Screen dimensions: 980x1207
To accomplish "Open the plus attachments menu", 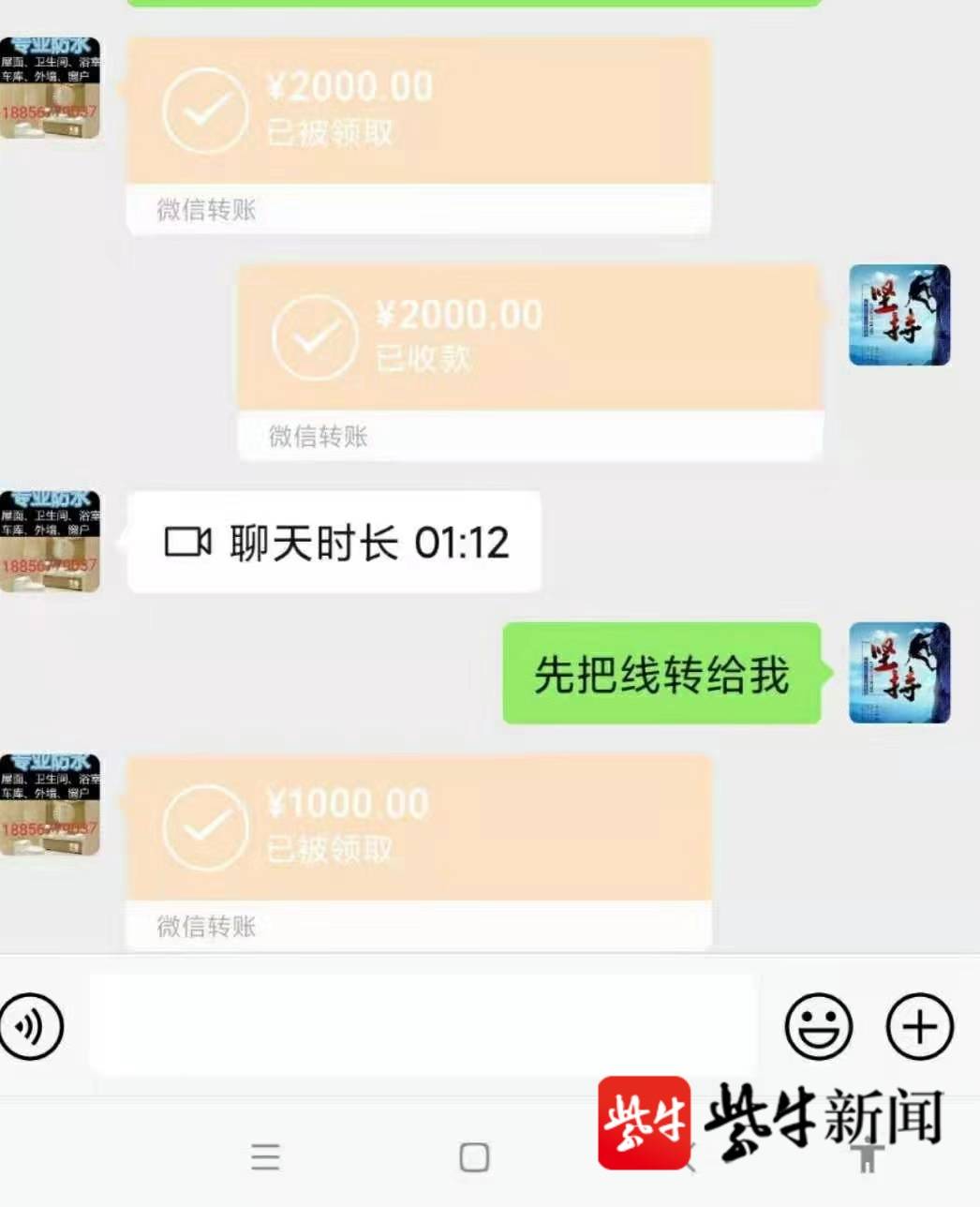I will point(919,1026).
